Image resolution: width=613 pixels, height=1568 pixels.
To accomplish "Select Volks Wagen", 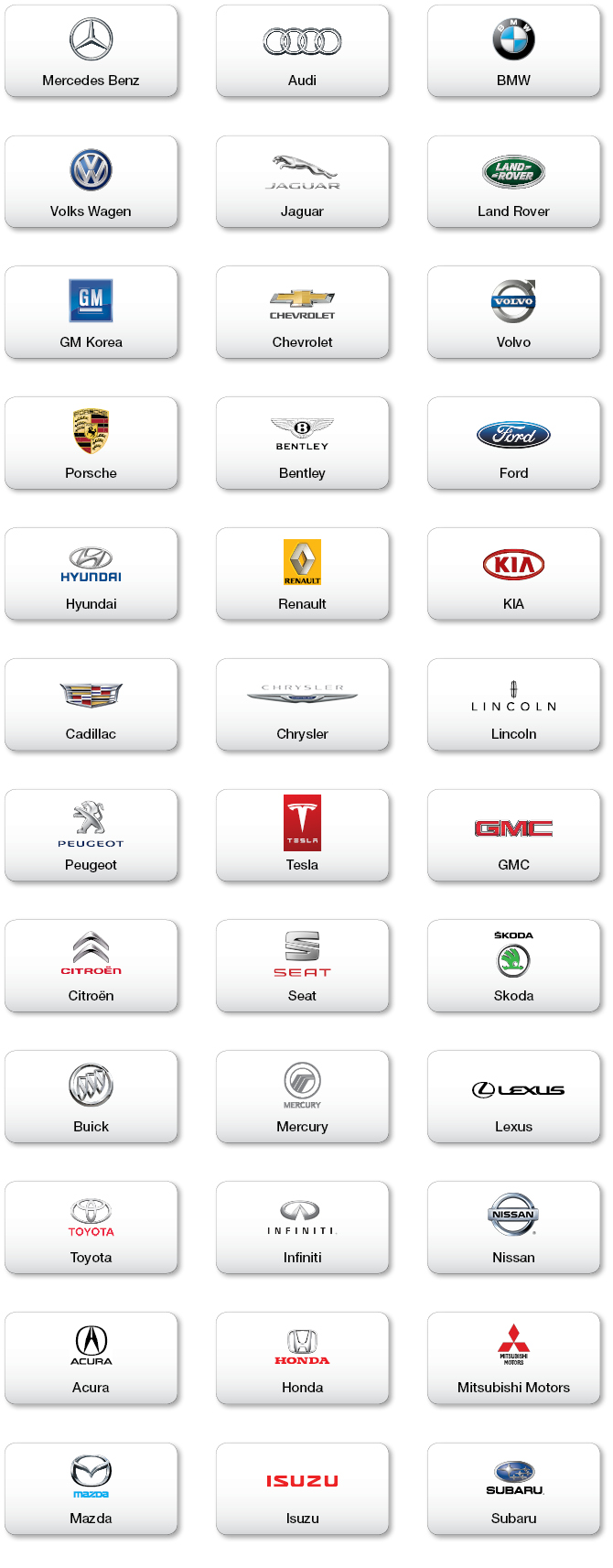I will tap(91, 183).
